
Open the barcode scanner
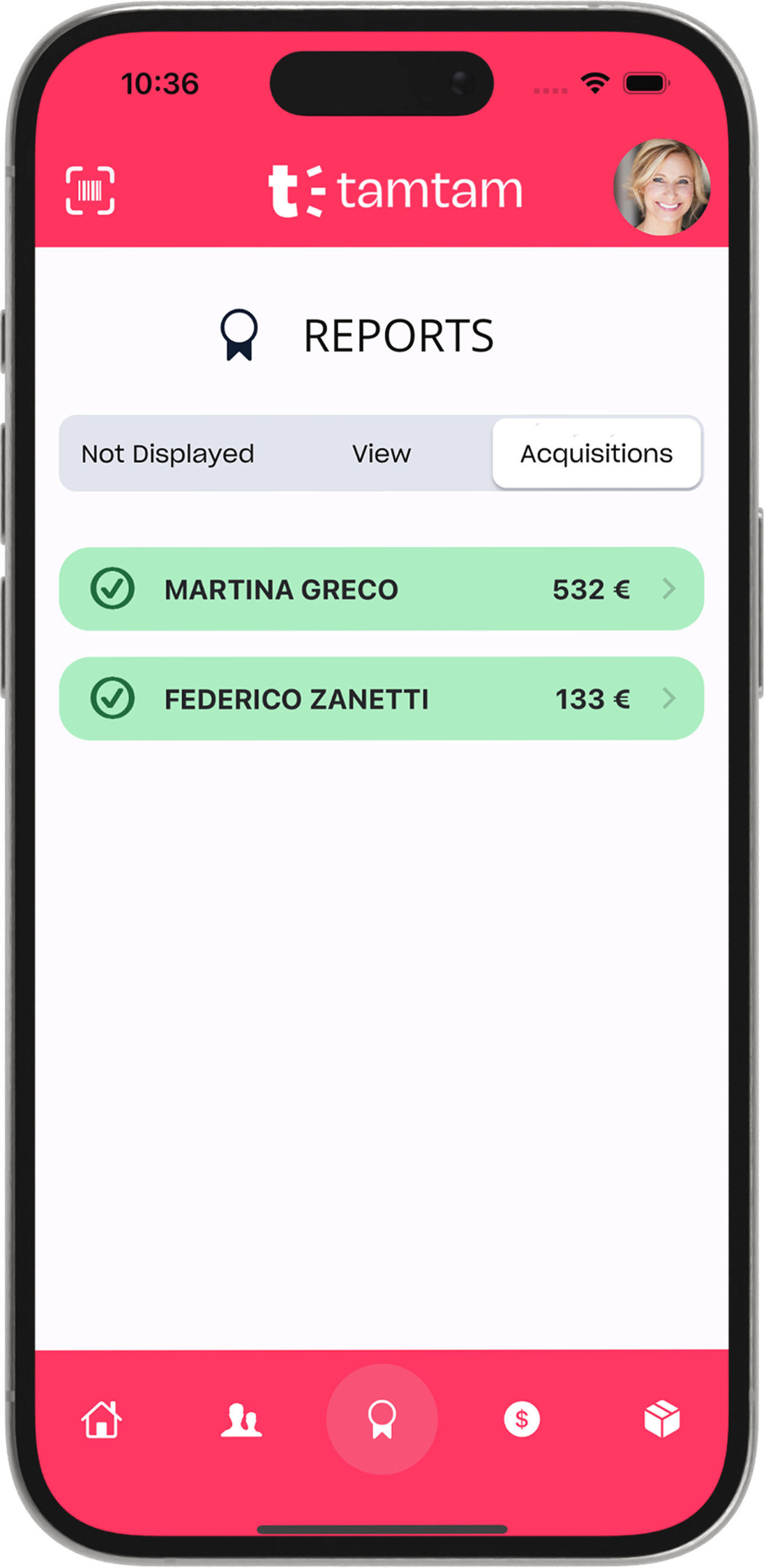click(90, 191)
